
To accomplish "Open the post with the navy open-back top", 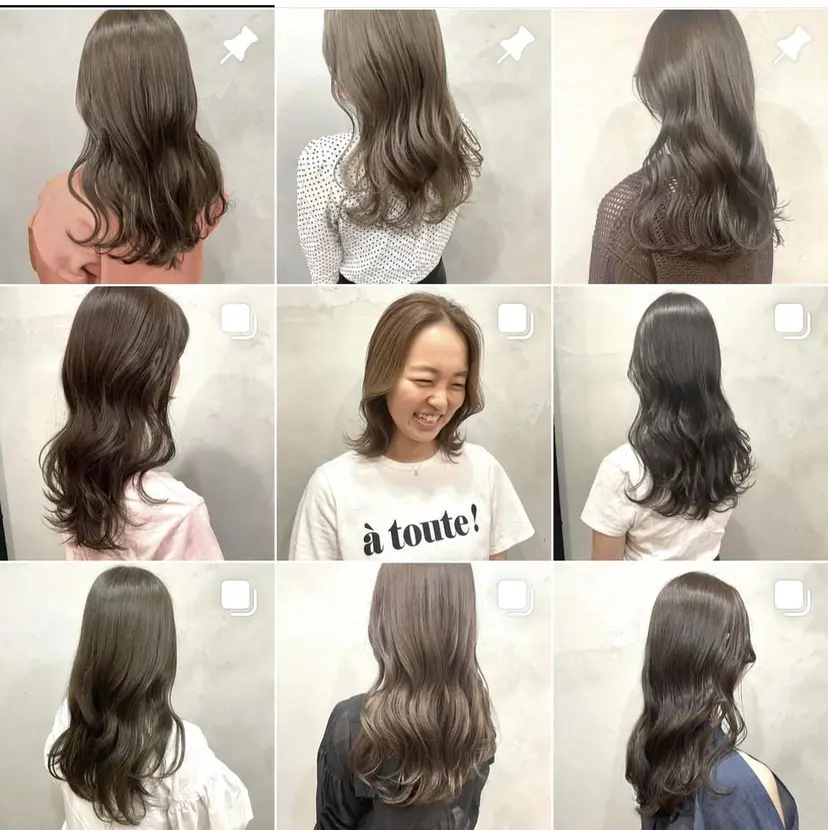I will pos(690,697).
